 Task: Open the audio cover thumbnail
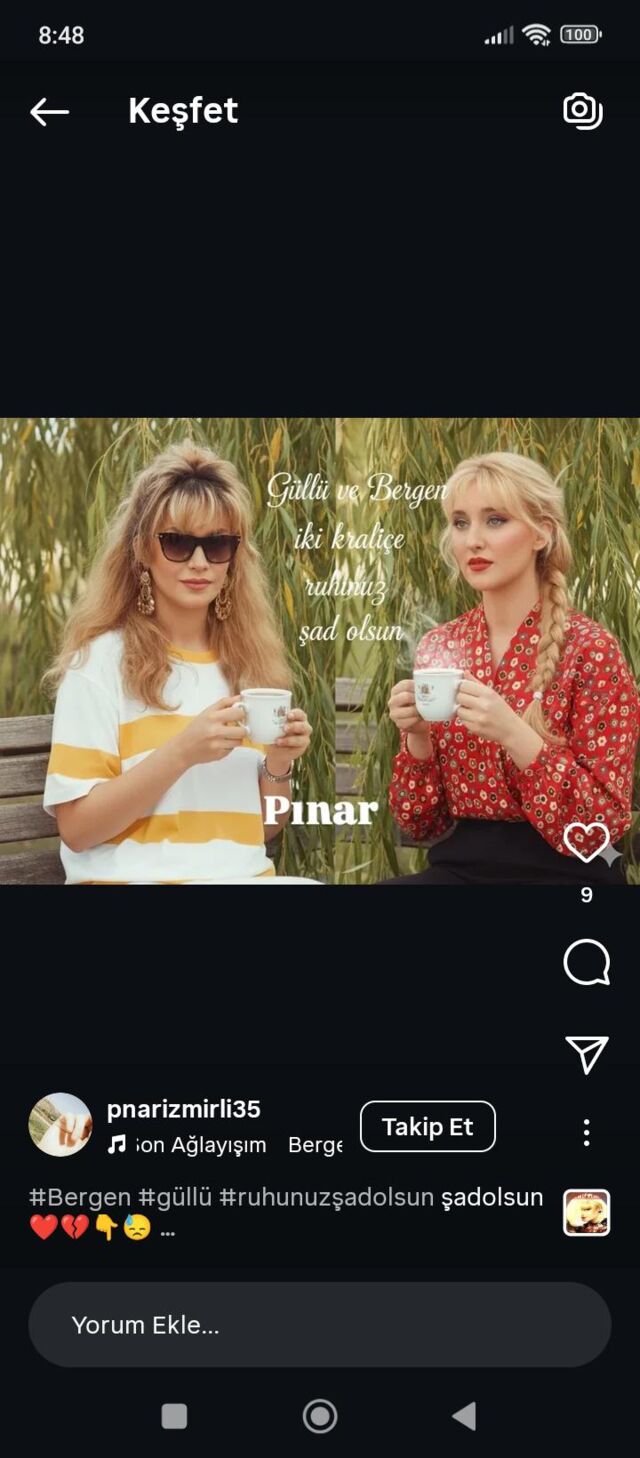click(587, 1213)
